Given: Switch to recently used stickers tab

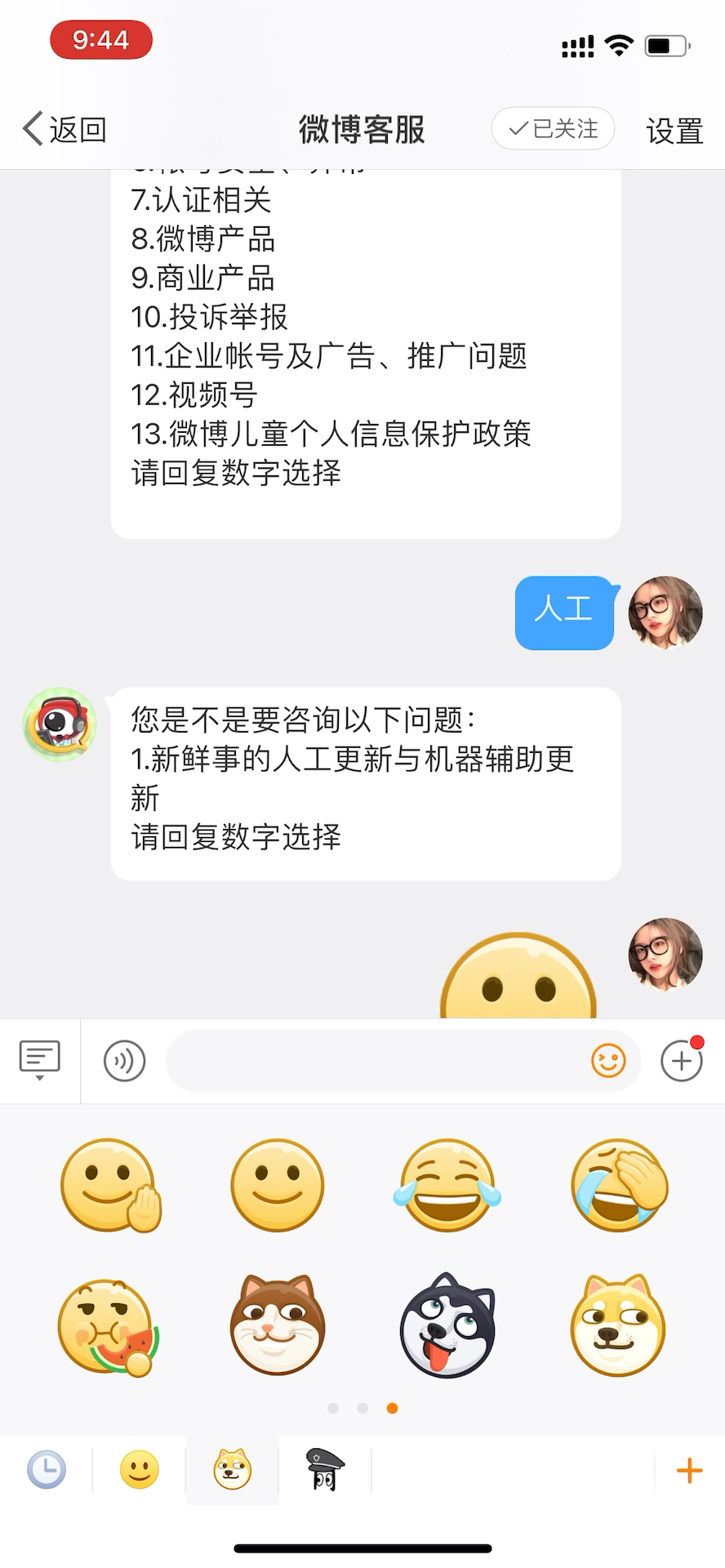Looking at the screenshot, I should [x=47, y=1470].
